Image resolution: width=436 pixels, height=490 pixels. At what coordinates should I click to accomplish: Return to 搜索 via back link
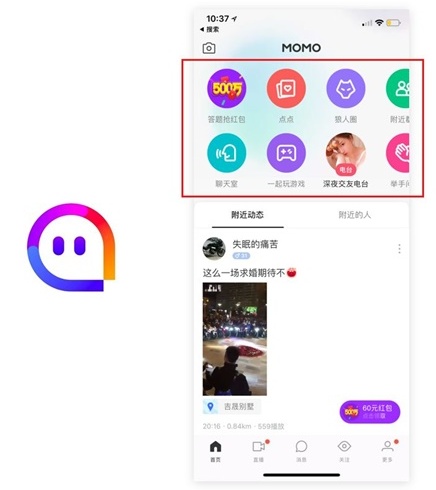(x=209, y=29)
